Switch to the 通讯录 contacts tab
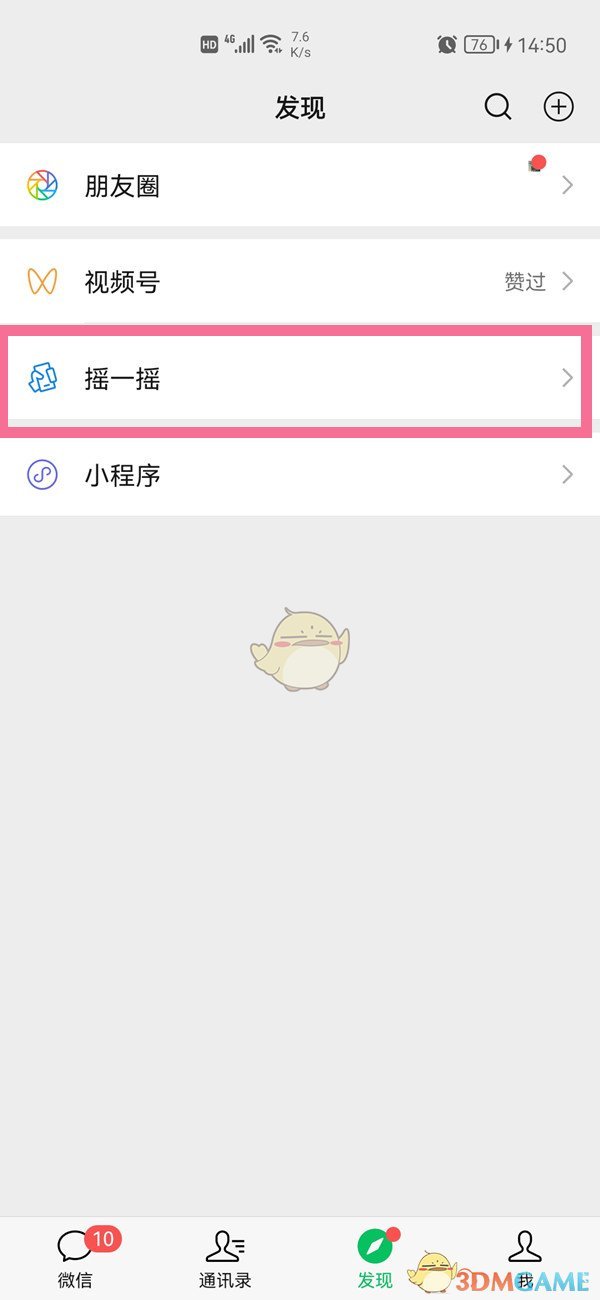Screen dimensions: 600x1300 [225, 1257]
